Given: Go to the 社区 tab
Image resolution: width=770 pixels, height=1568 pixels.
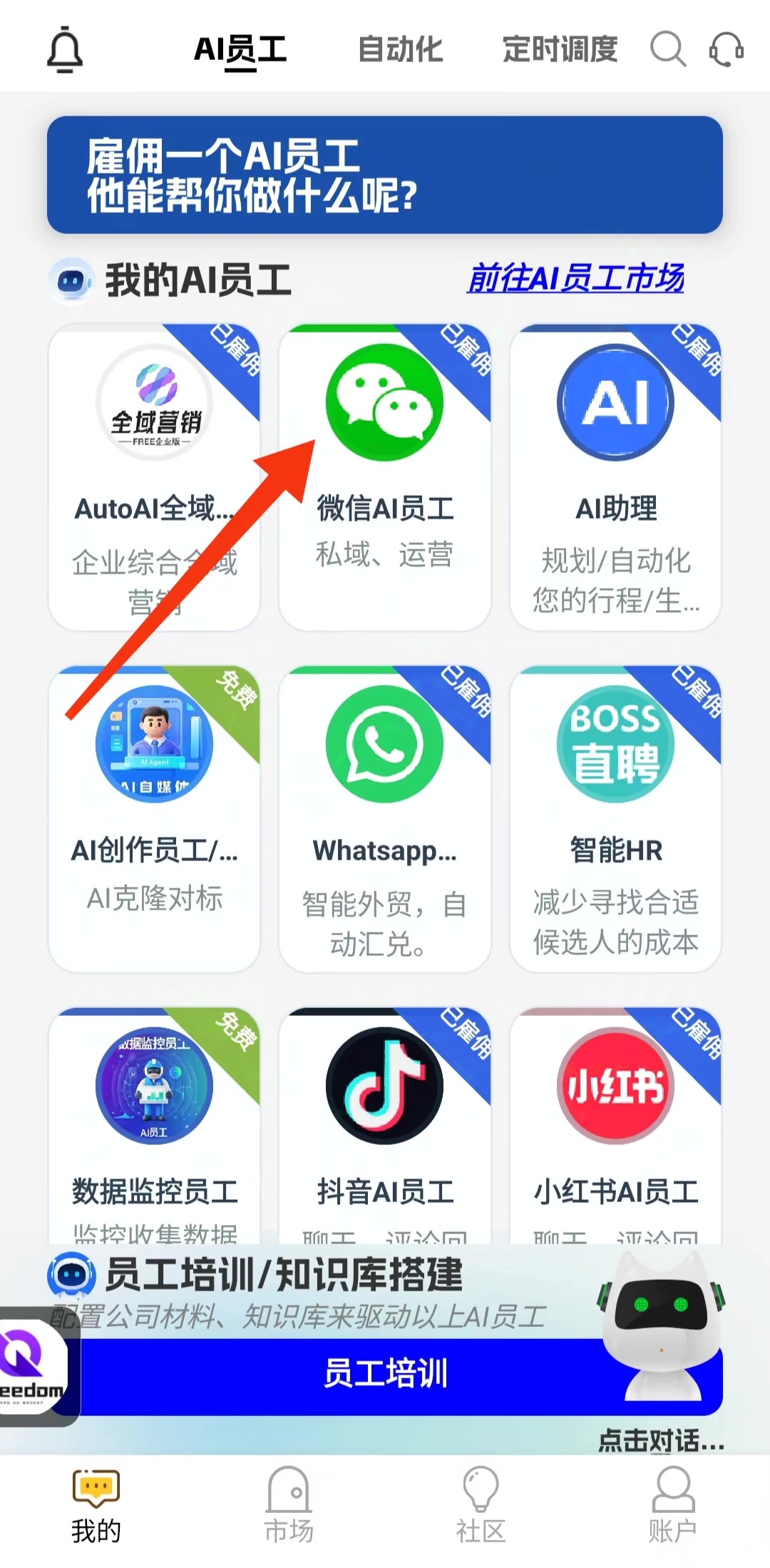Looking at the screenshot, I should (x=481, y=1505).
